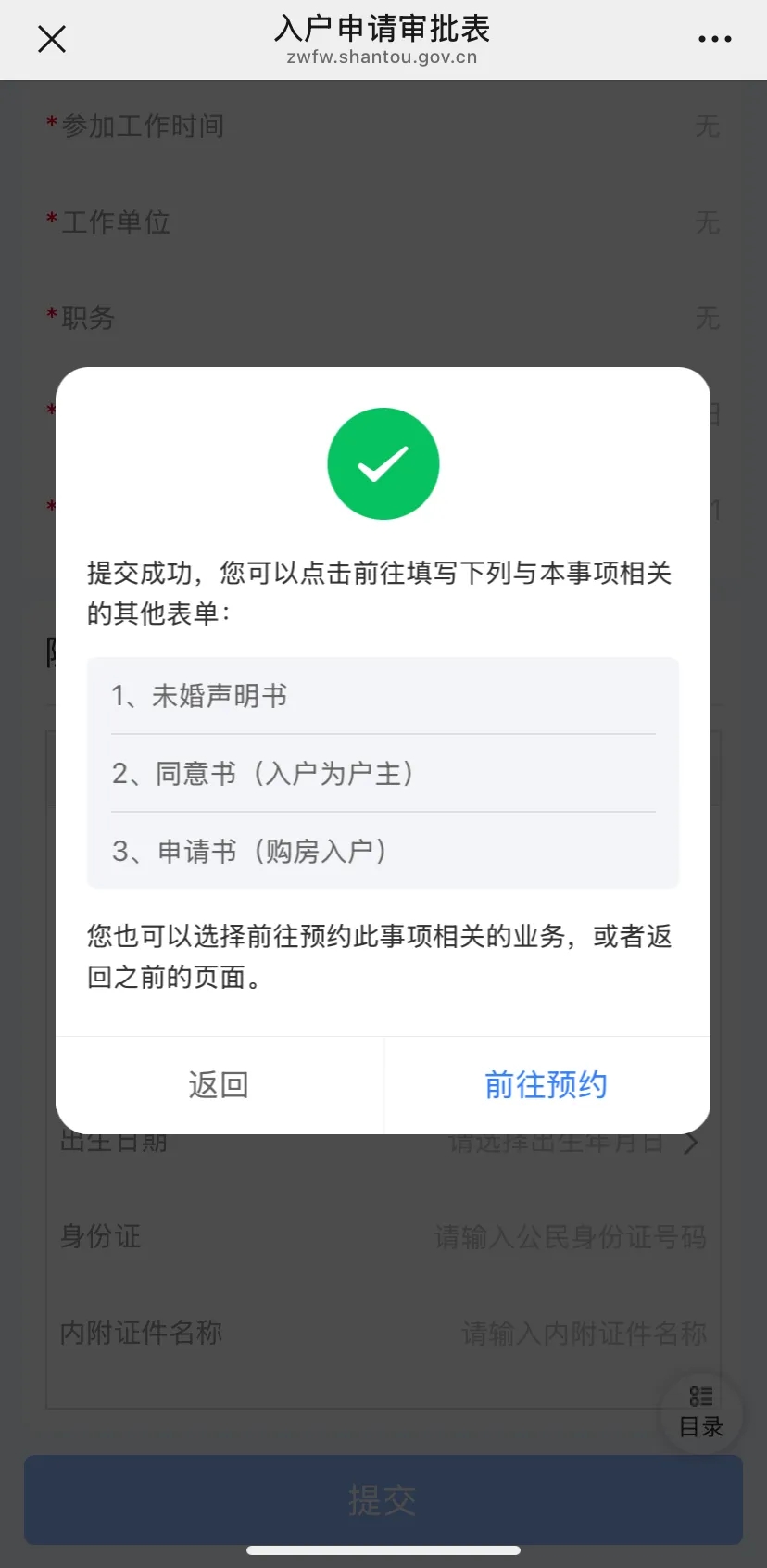Viewport: 767px width, 1568px height.
Task: Close the webview with the X icon
Action: 52,39
